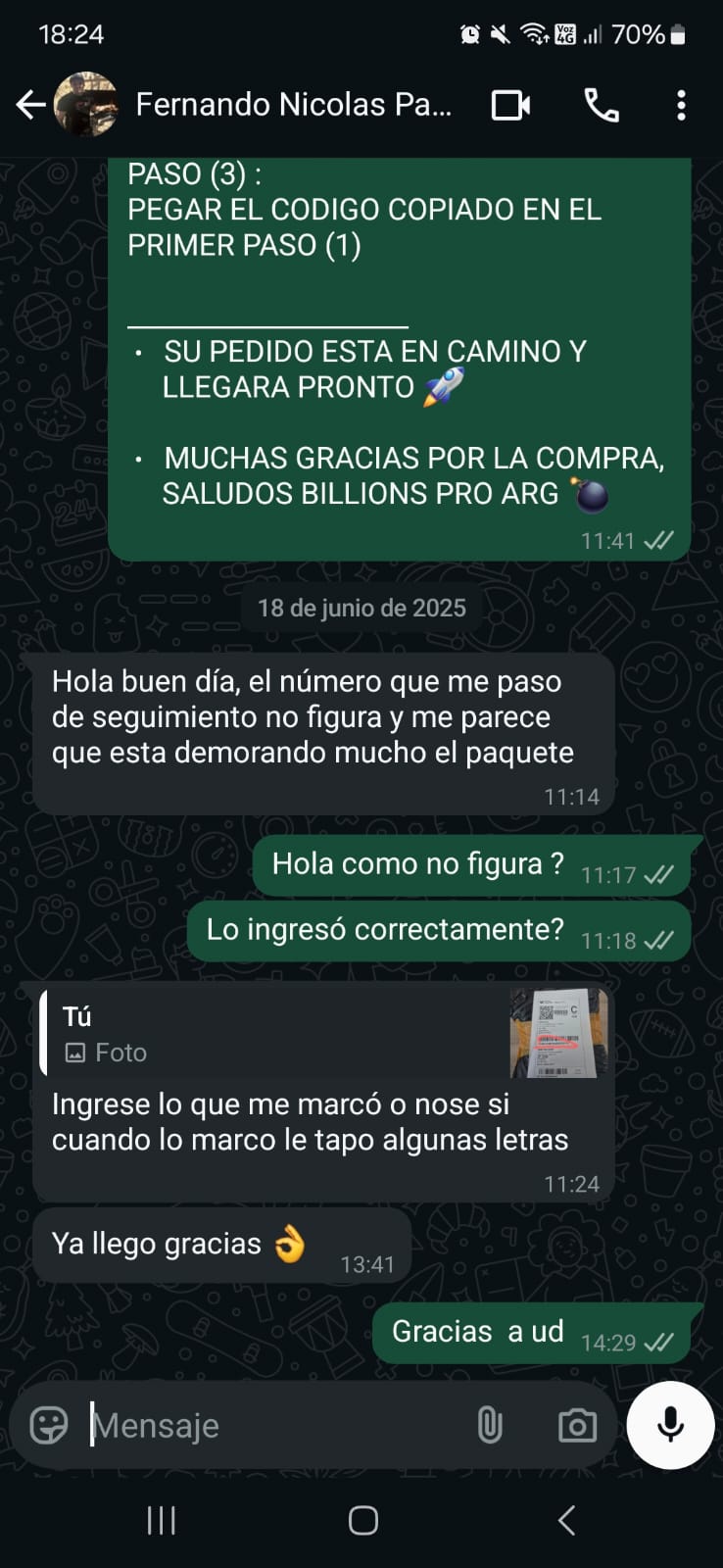Open the camera from message bar
Viewport: 723px width, 1568px height.
577,1425
